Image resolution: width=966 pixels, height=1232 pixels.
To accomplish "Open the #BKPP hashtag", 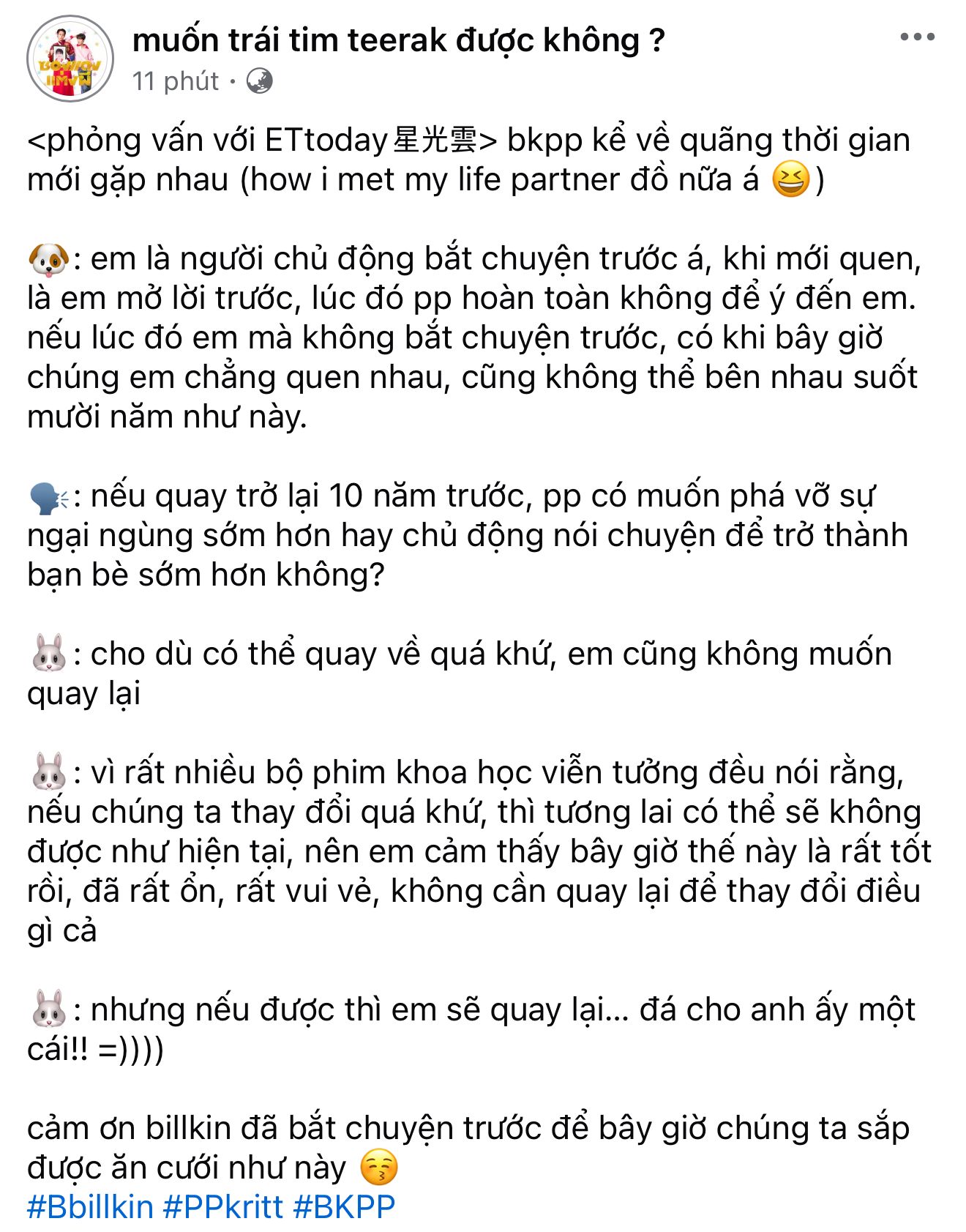I will coord(344,1206).
